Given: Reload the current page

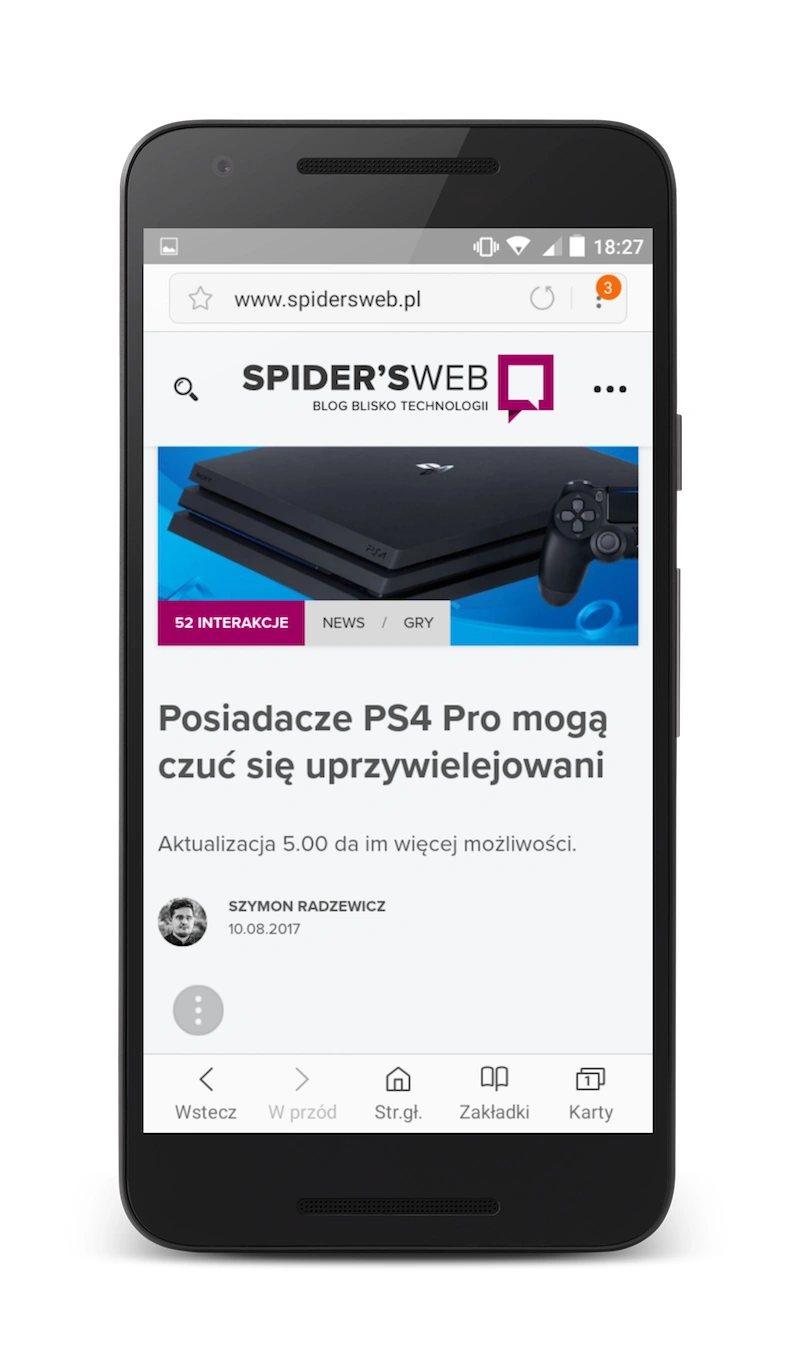Looking at the screenshot, I should click(x=542, y=298).
